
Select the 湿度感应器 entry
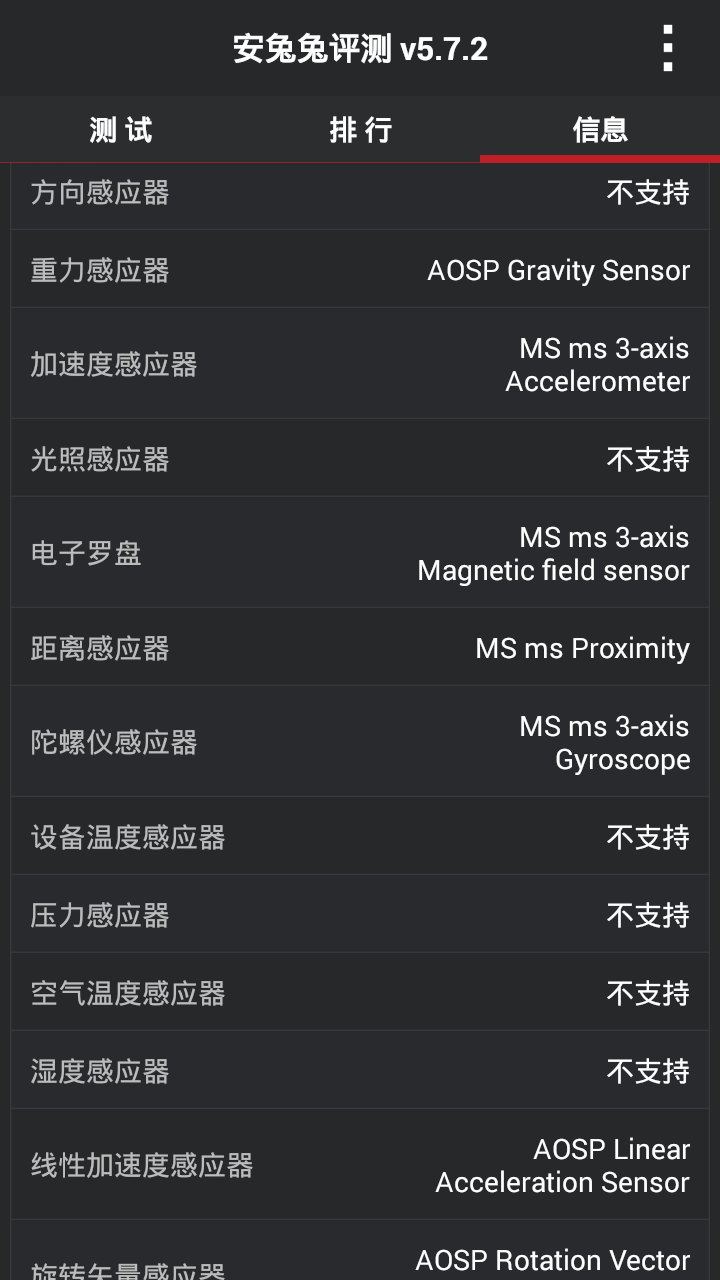click(99, 1070)
